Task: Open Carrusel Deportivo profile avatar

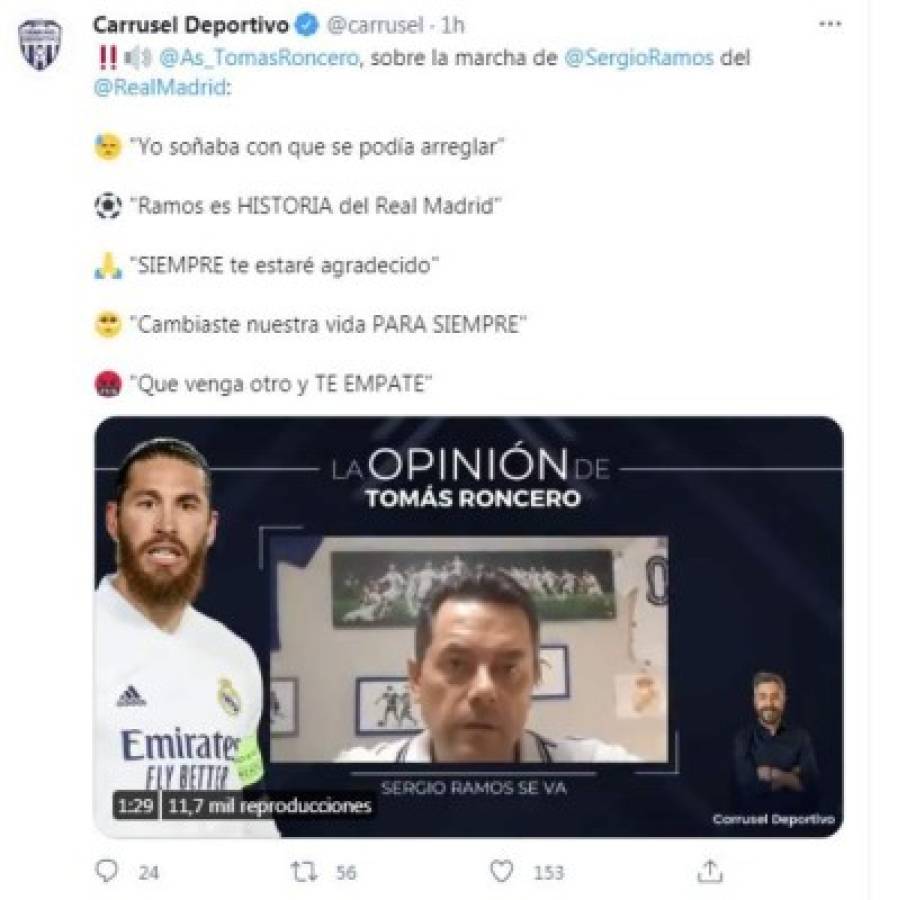Action: (x=42, y=46)
